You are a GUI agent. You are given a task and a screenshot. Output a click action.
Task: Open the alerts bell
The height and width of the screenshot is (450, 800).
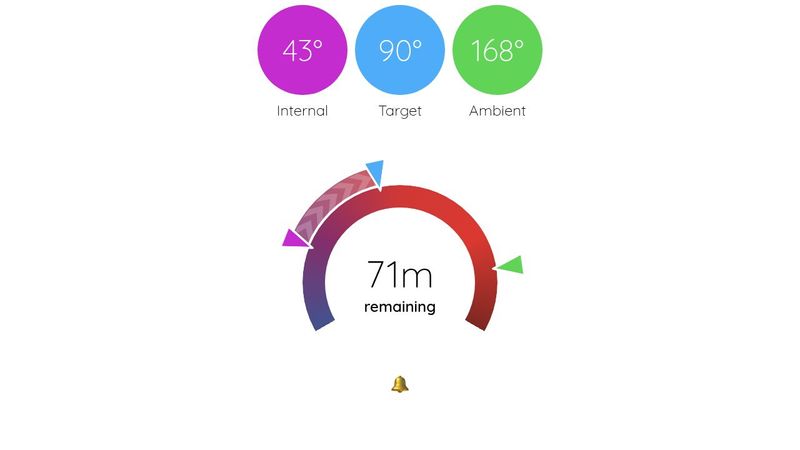(x=400, y=384)
